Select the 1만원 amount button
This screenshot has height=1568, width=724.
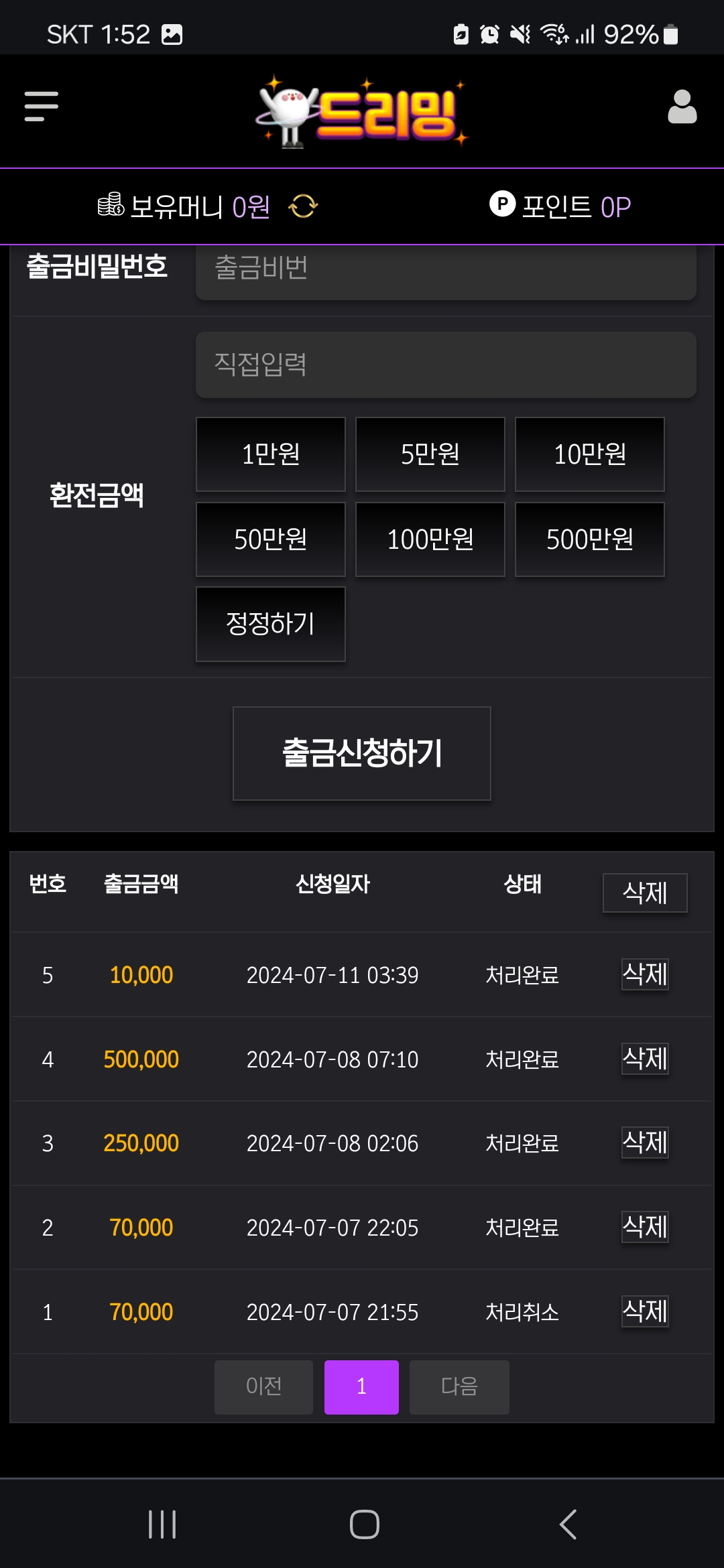(270, 454)
